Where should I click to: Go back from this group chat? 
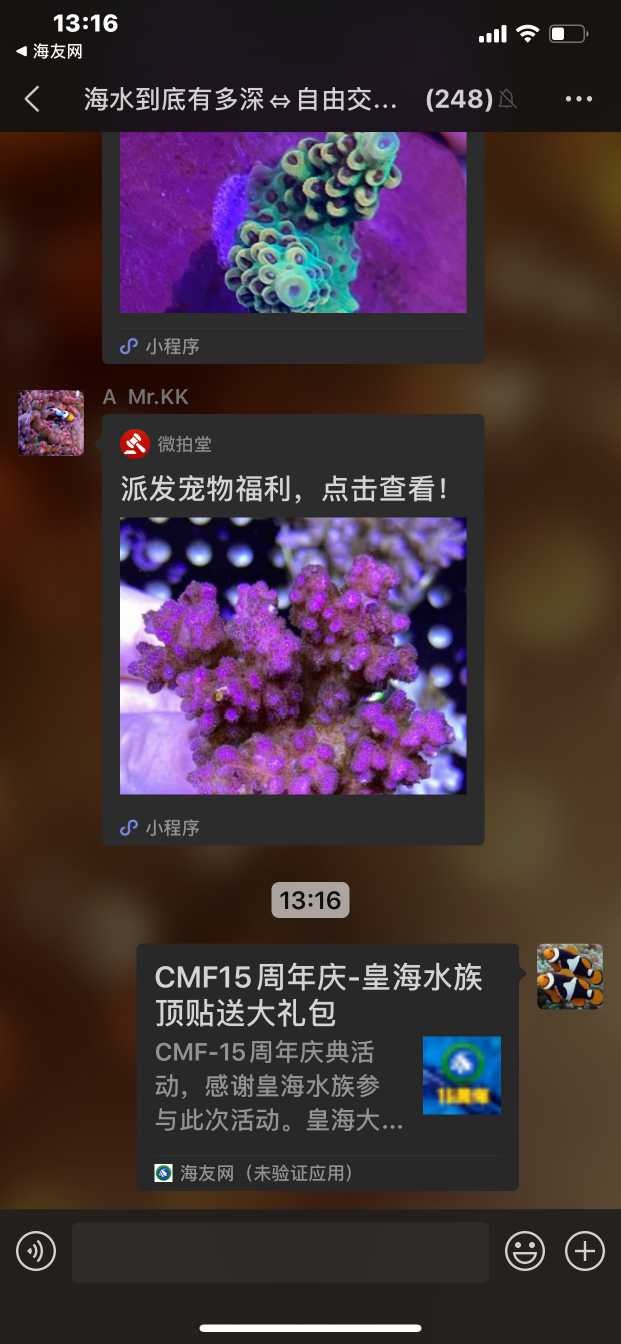tap(32, 99)
